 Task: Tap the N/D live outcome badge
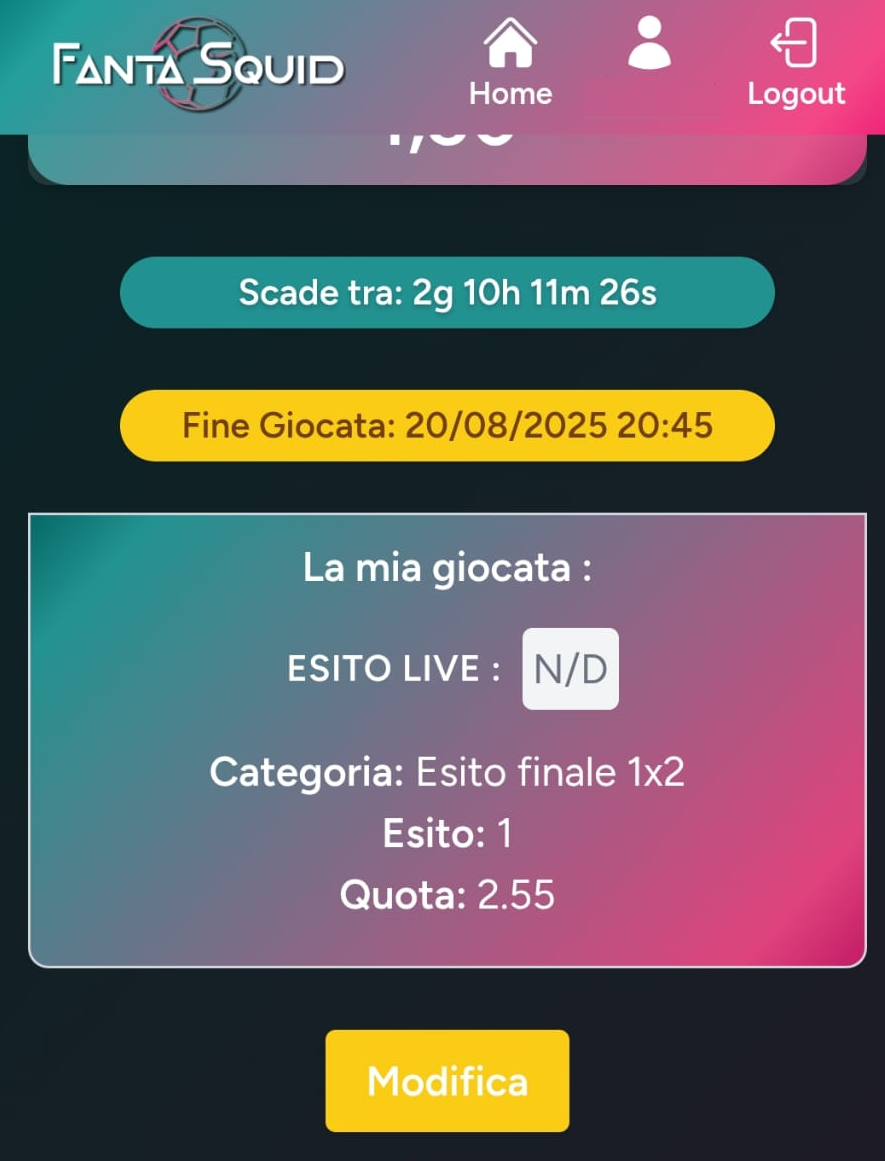click(x=569, y=669)
